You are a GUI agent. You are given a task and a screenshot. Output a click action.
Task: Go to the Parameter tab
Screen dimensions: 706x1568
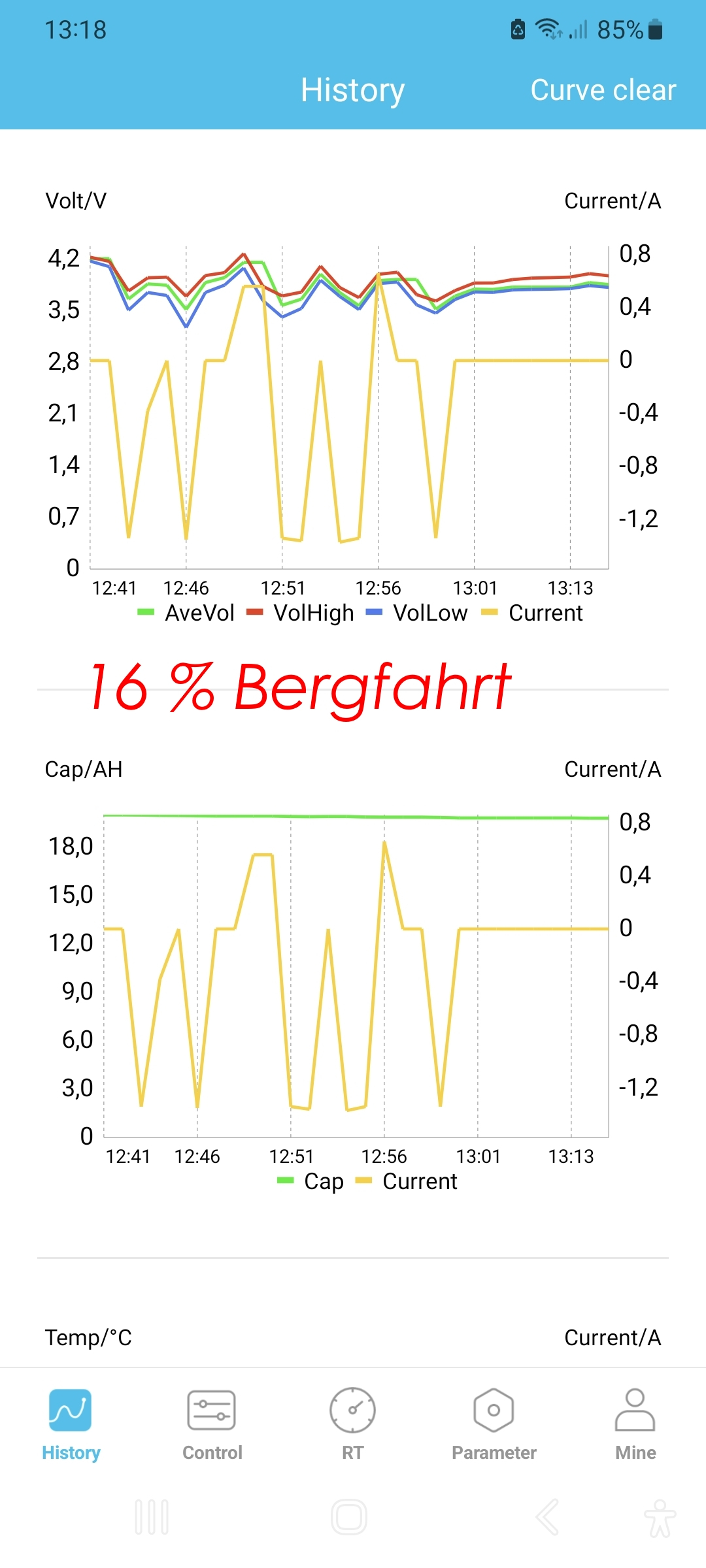494,1424
